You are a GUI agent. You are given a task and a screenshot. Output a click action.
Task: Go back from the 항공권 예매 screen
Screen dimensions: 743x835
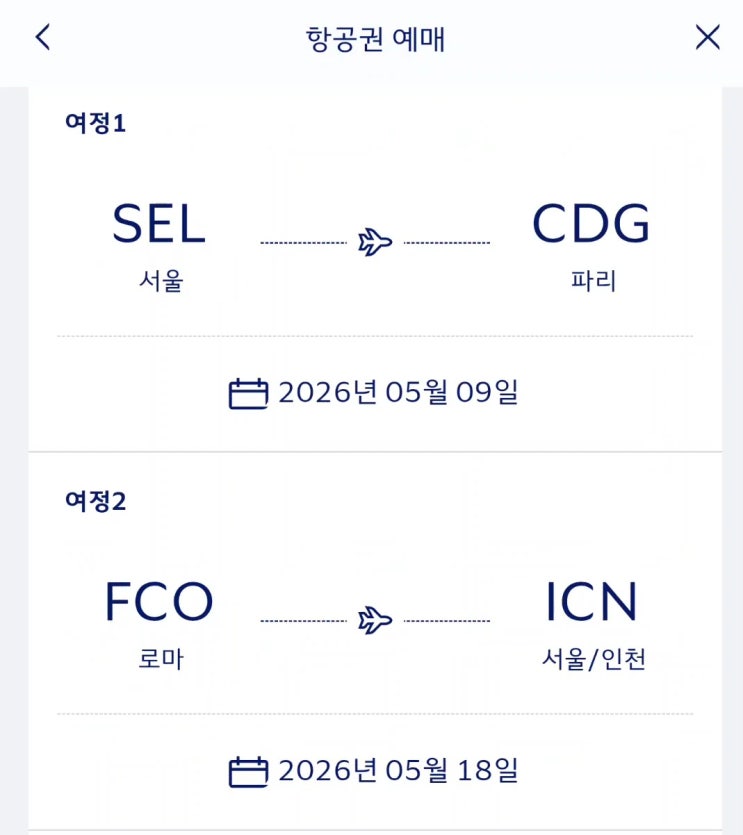pos(42,38)
